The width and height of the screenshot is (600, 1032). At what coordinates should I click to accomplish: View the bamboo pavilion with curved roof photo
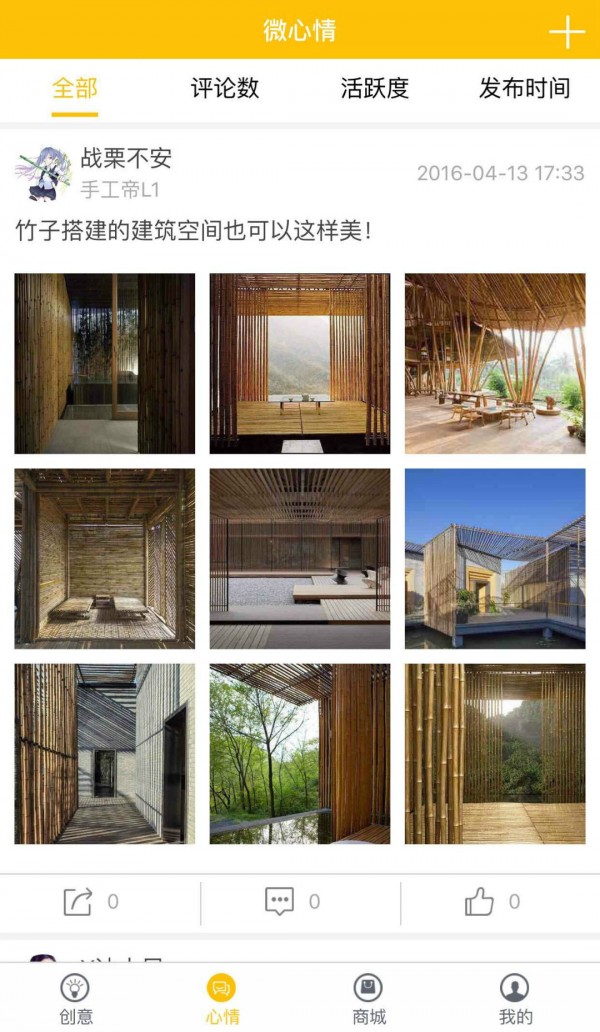pyautogui.click(x=495, y=364)
